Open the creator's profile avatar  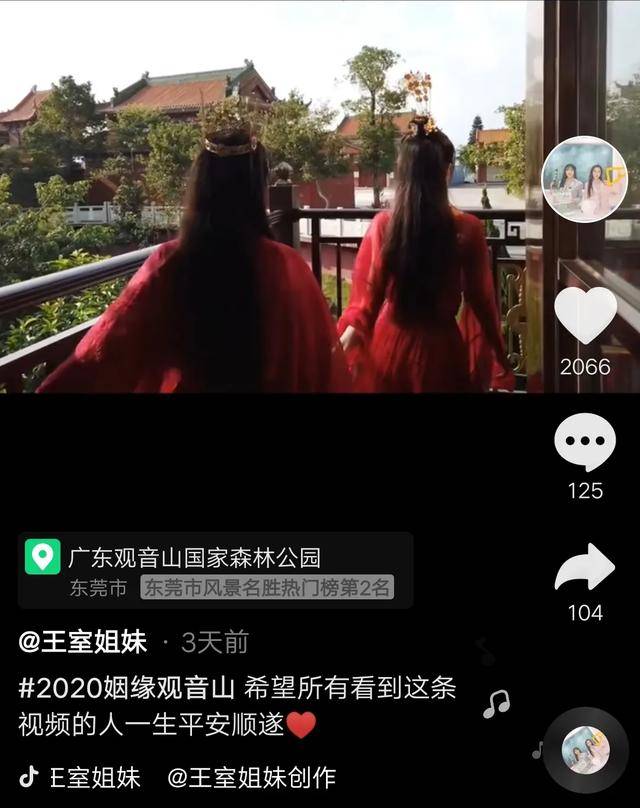click(584, 179)
